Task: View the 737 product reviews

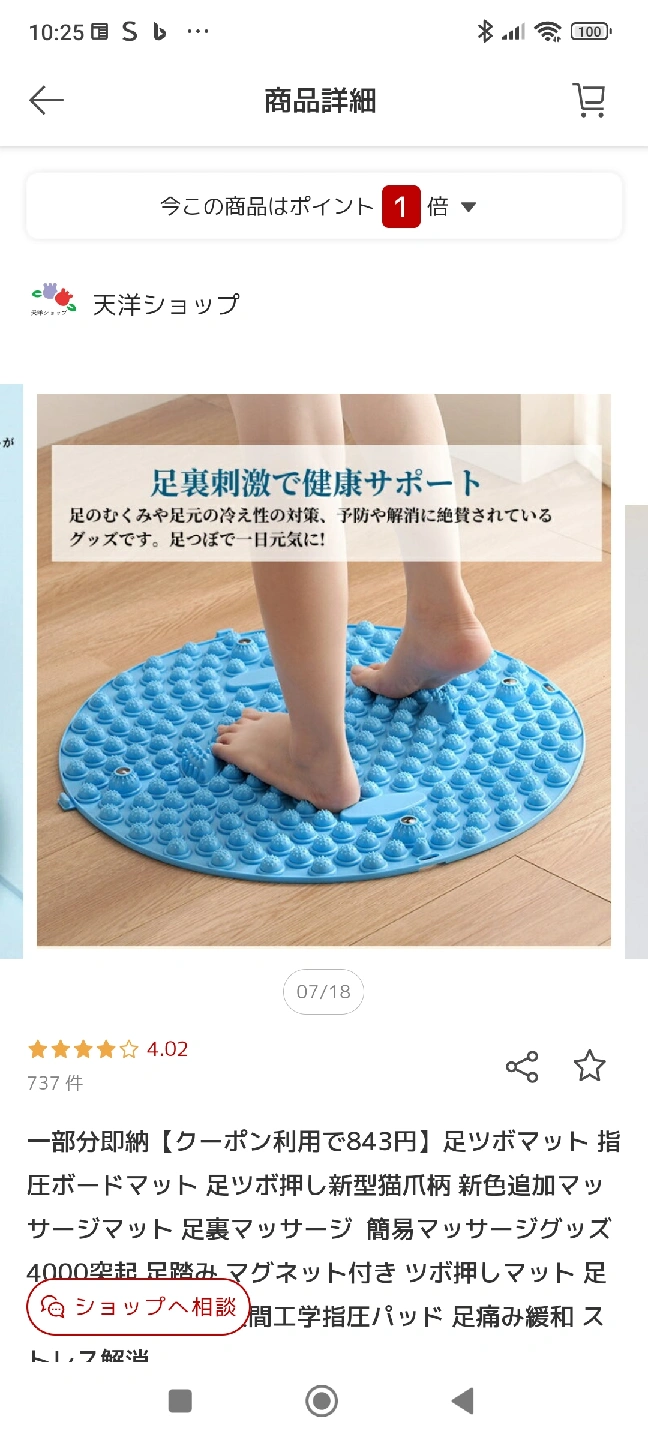Action: pos(55,1083)
